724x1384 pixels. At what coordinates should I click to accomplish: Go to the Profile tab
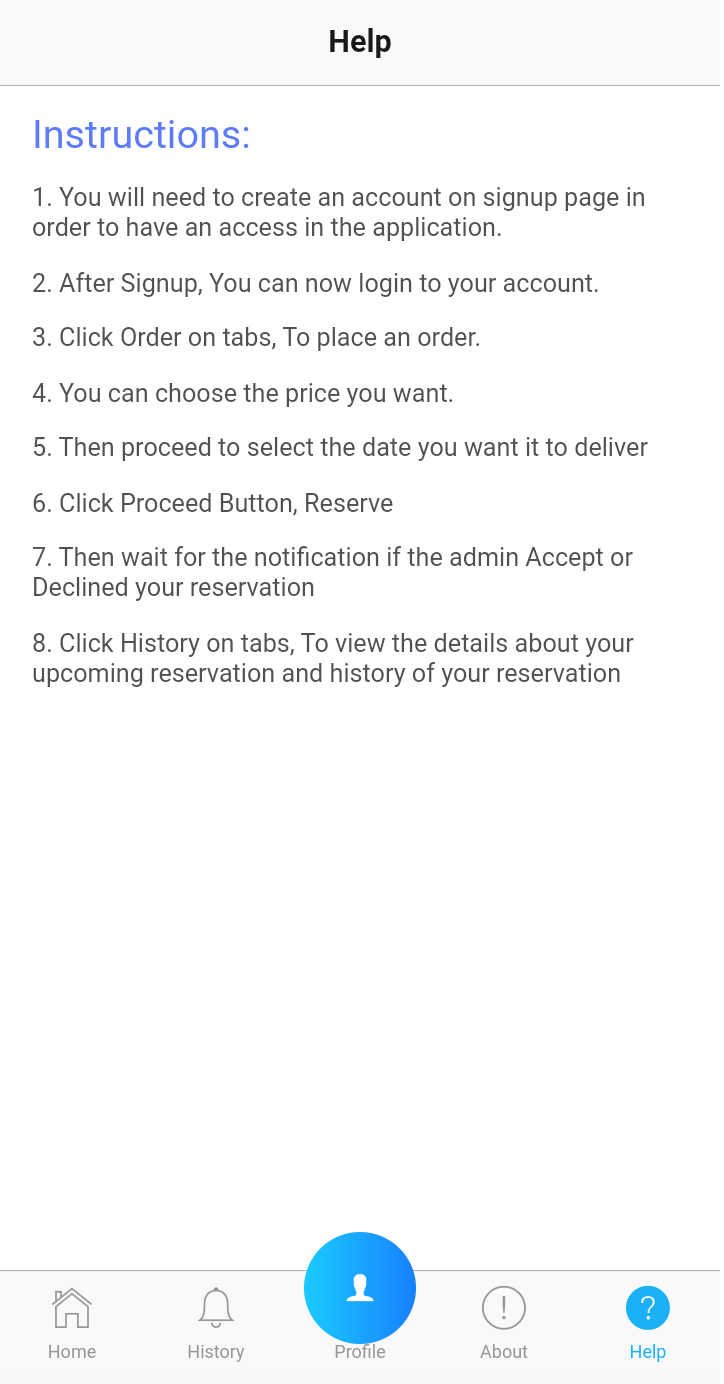tap(360, 1290)
